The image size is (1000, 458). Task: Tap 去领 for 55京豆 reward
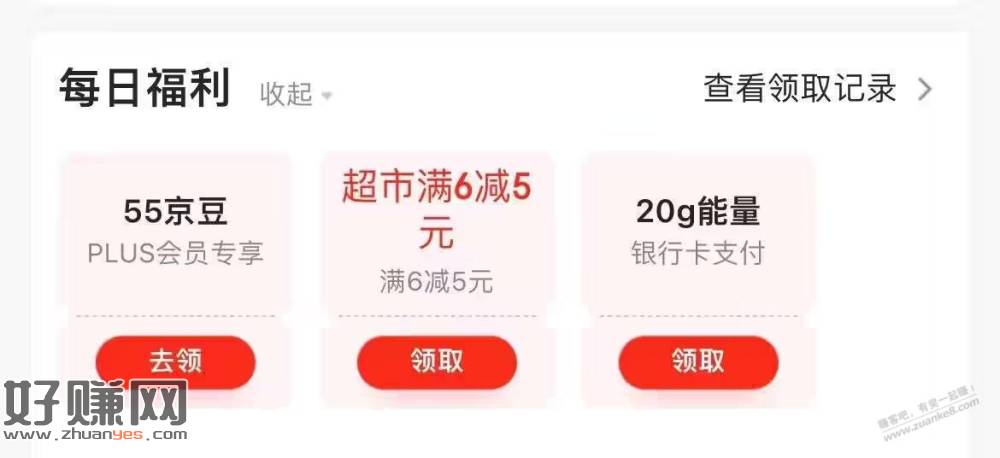(x=176, y=362)
